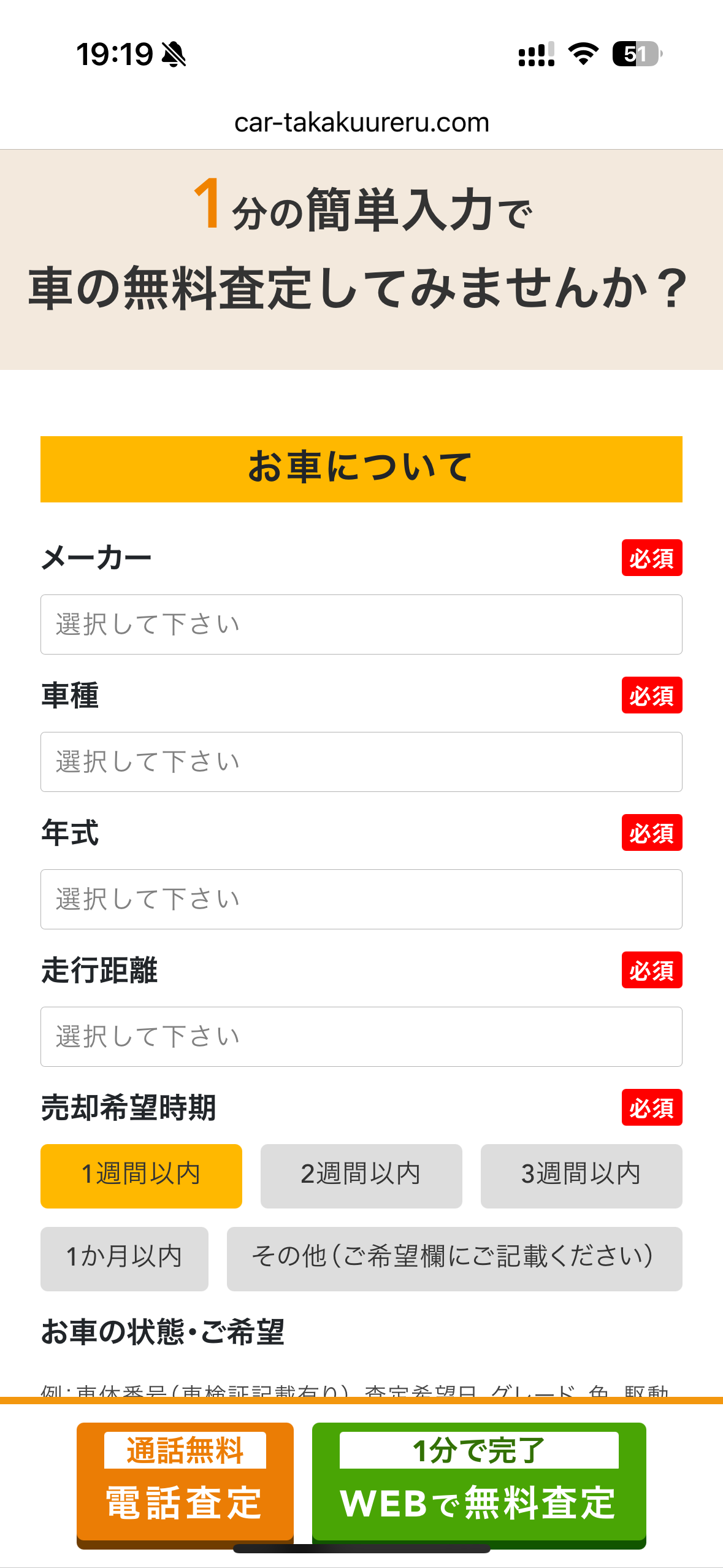Open the 車種 selection dropdown

361,761
